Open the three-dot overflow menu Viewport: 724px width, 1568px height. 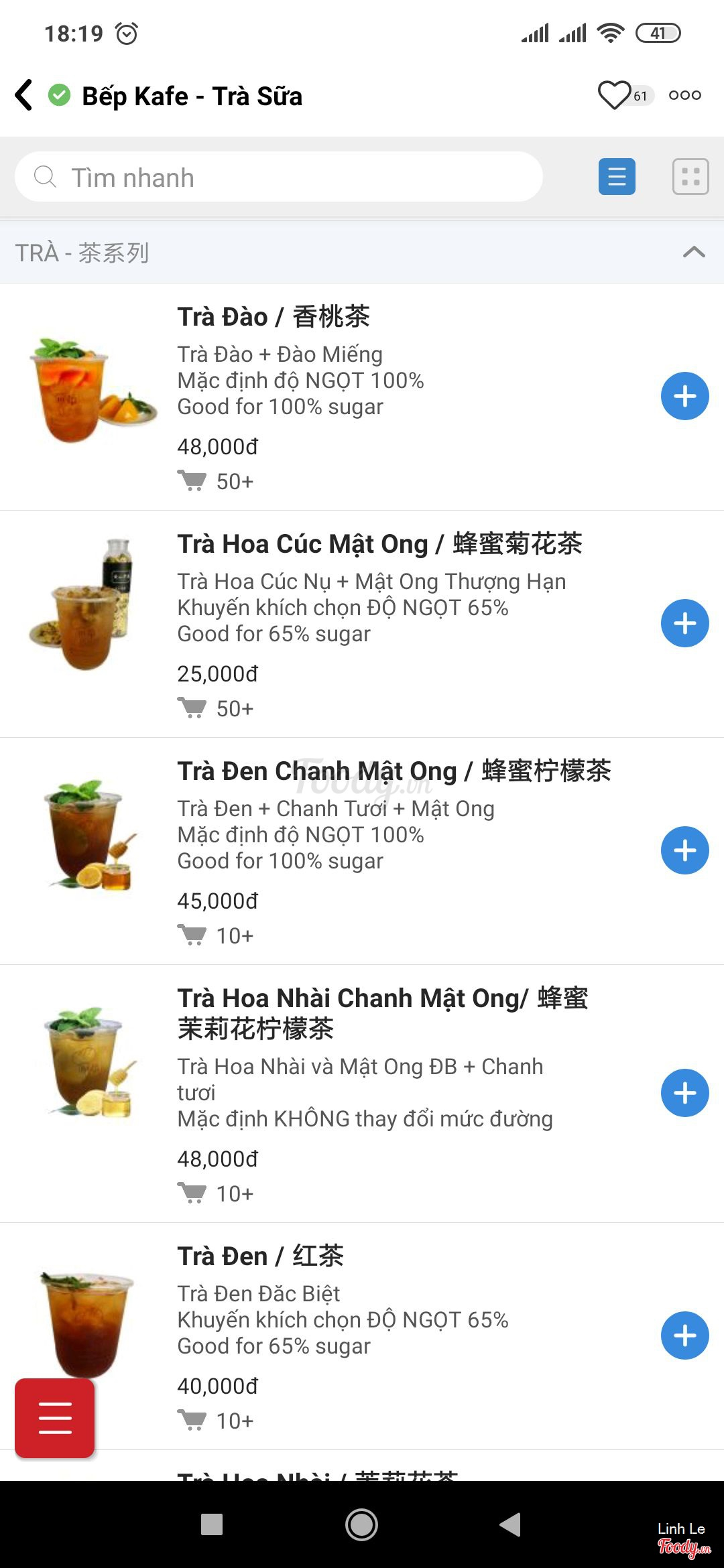coord(684,95)
